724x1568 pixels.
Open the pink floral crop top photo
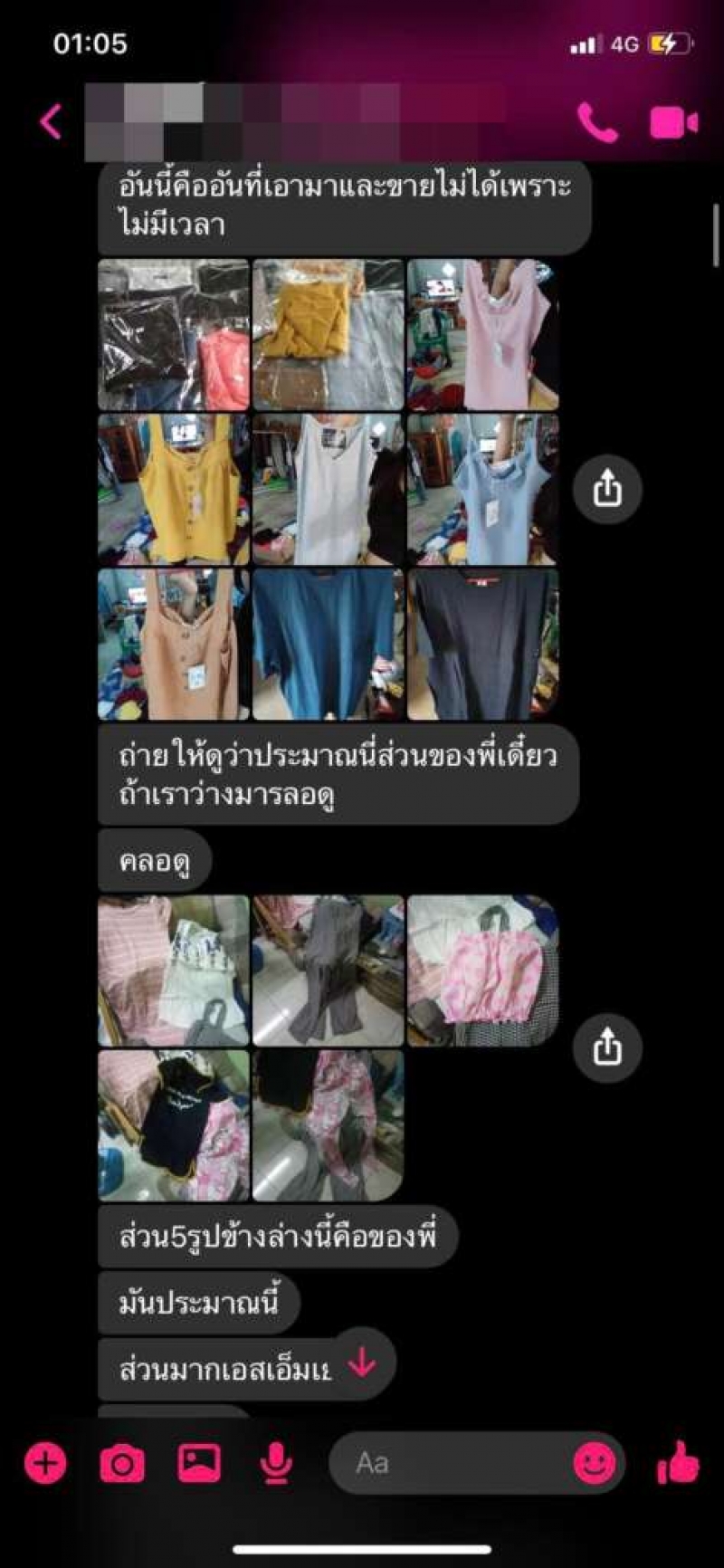[482, 970]
